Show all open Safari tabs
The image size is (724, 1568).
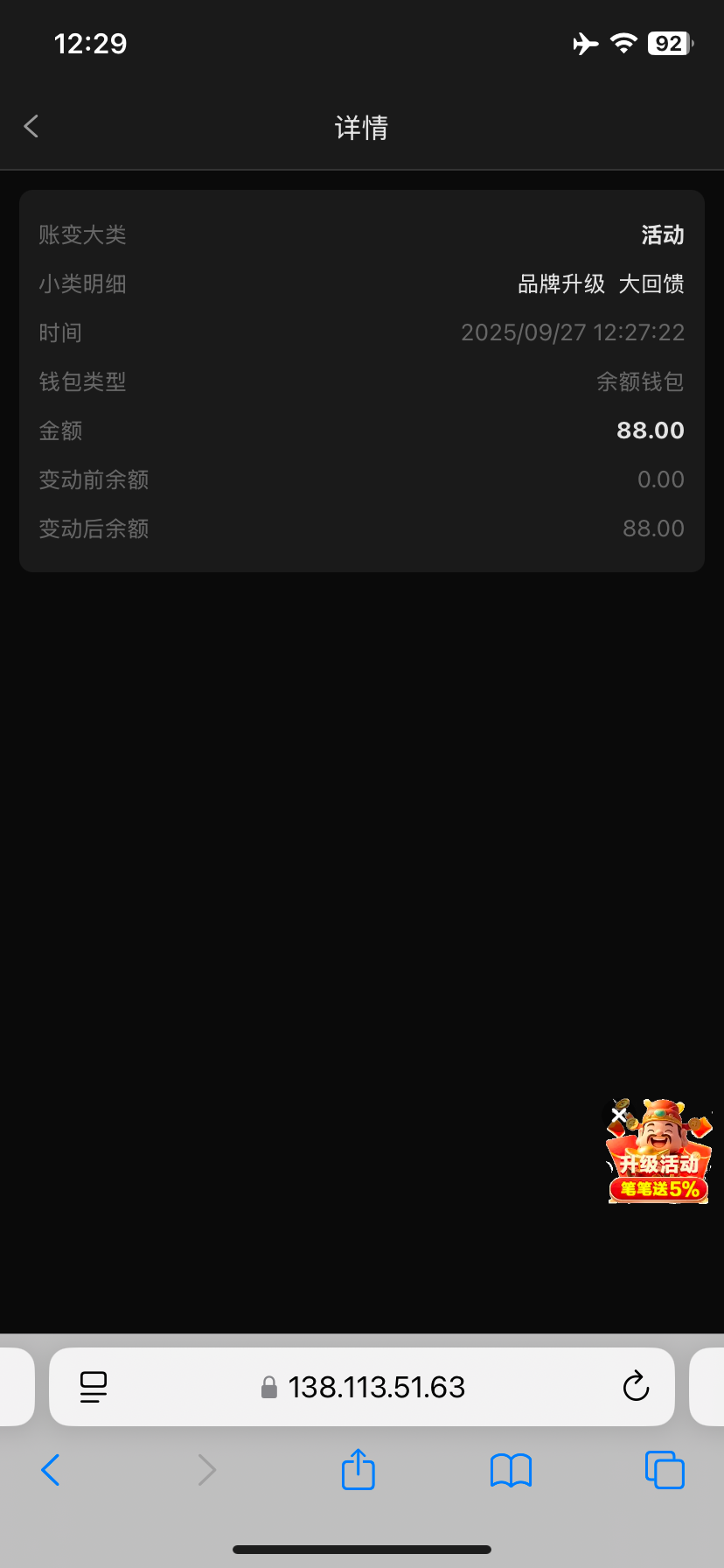click(x=665, y=1470)
